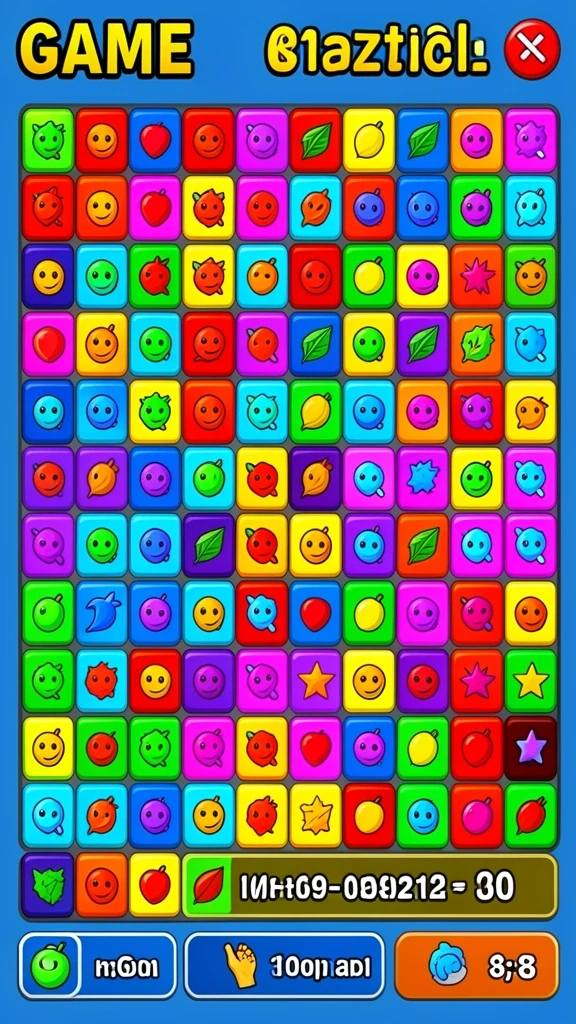Select the green tile with yellow star
The image size is (576, 1024).
click(x=530, y=680)
